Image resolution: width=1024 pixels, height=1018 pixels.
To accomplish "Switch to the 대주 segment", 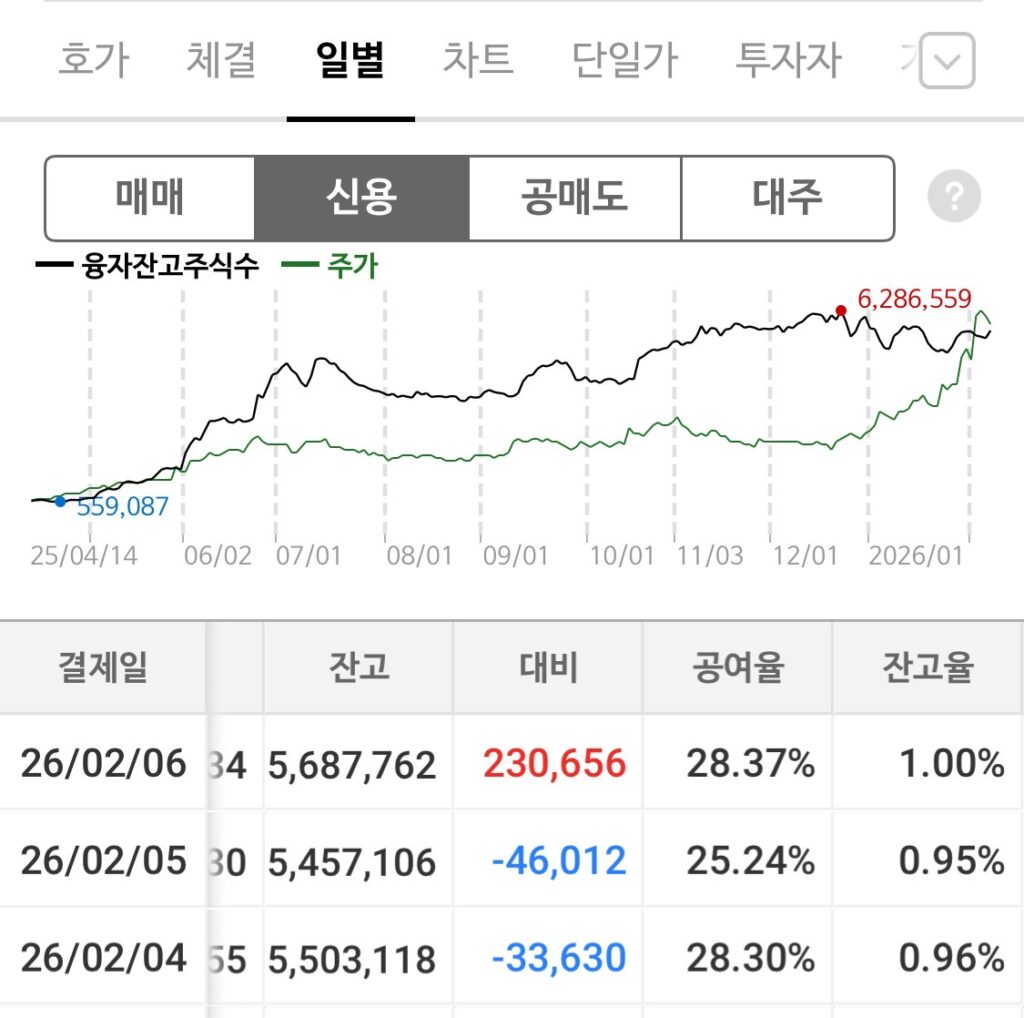I will pyautogui.click(x=787, y=198).
